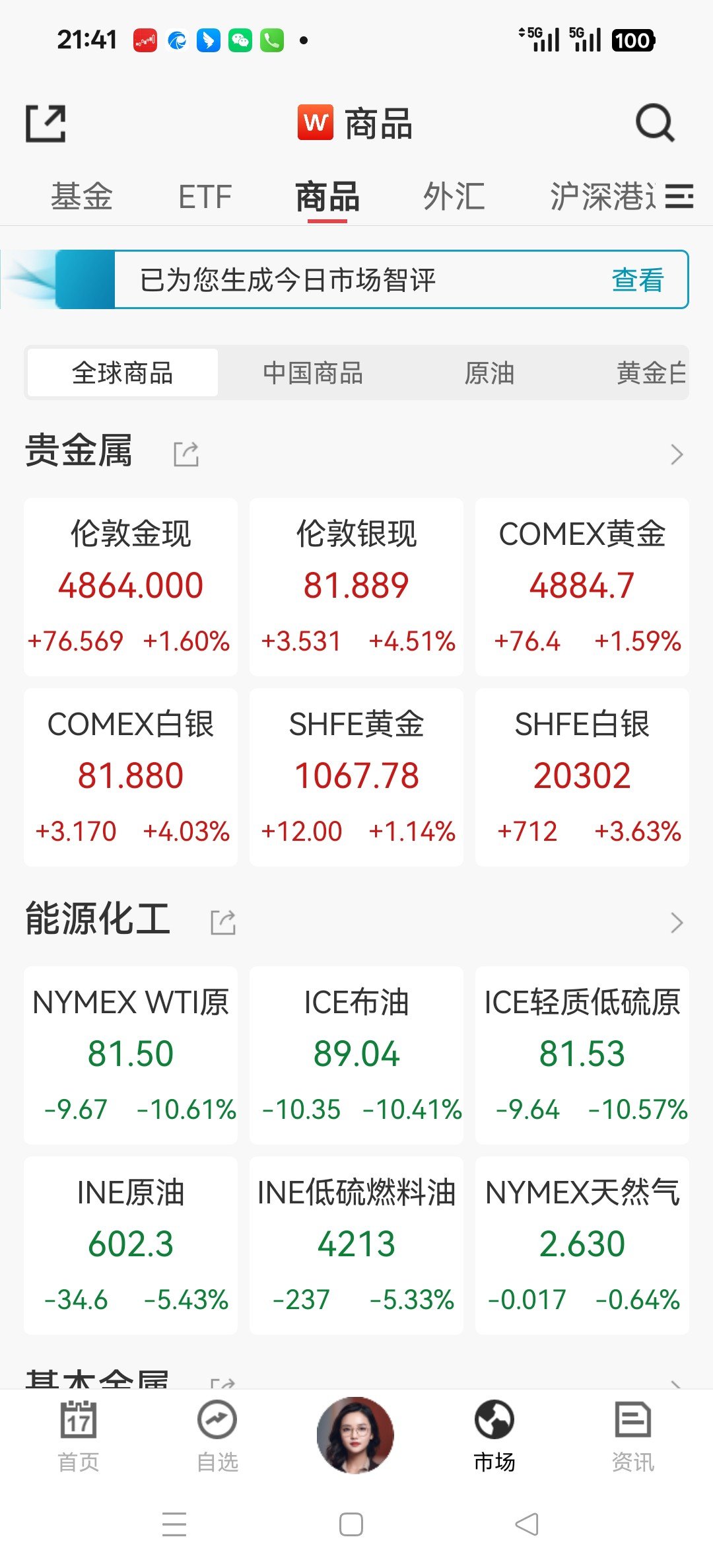Viewport: 713px width, 1568px height.
Task: Switch to the 外汇 tab
Action: tap(454, 197)
